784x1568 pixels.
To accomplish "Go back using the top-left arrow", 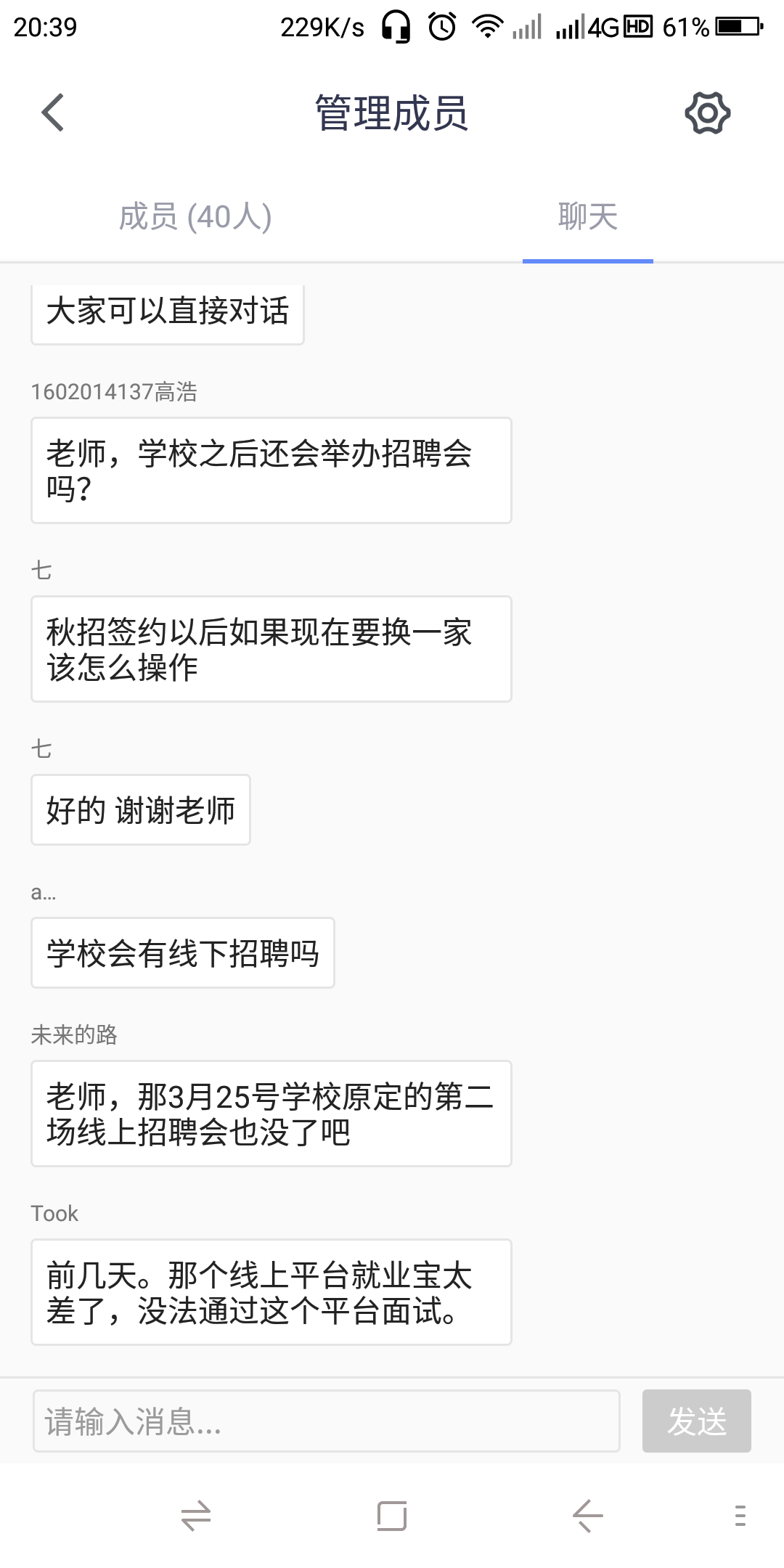I will [53, 113].
